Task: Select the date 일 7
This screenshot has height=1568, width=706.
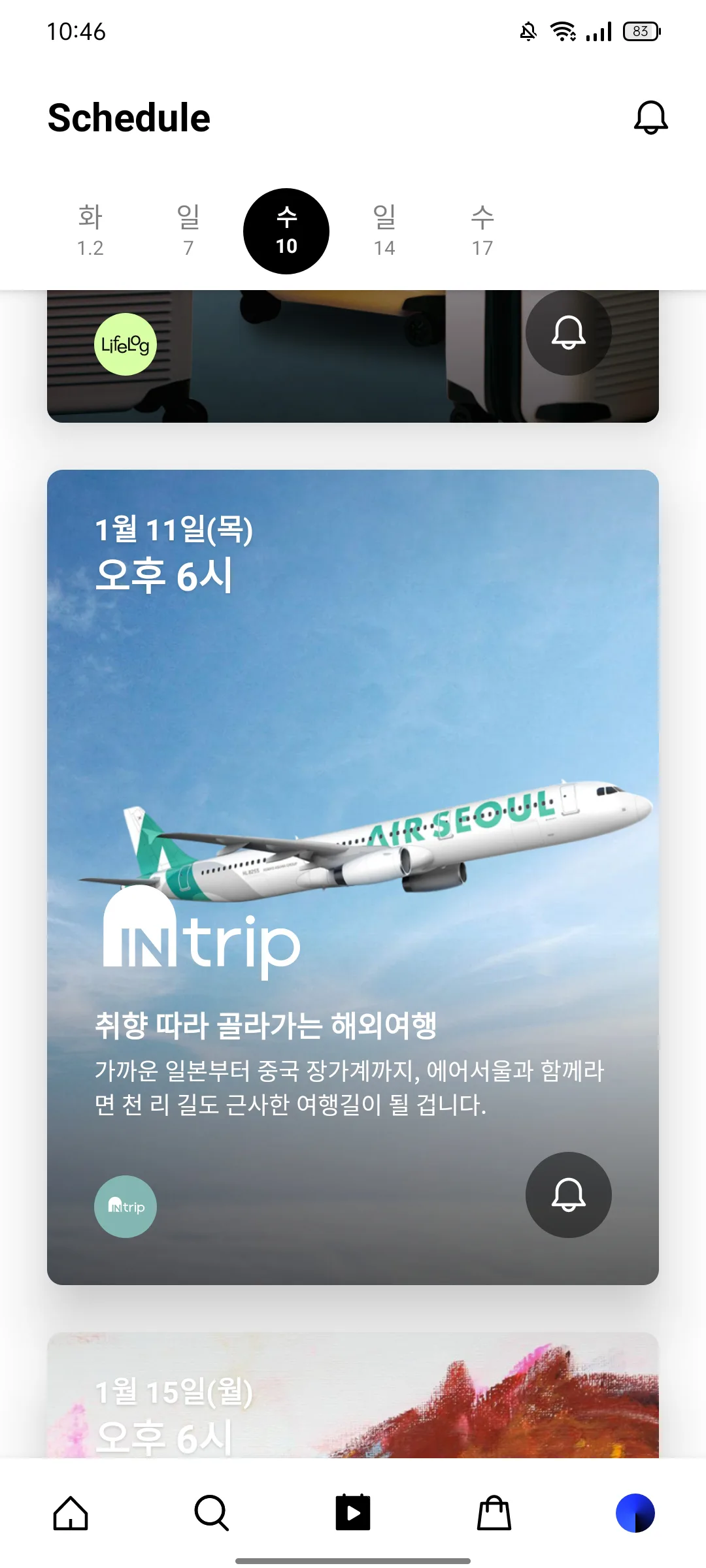Action: point(188,231)
